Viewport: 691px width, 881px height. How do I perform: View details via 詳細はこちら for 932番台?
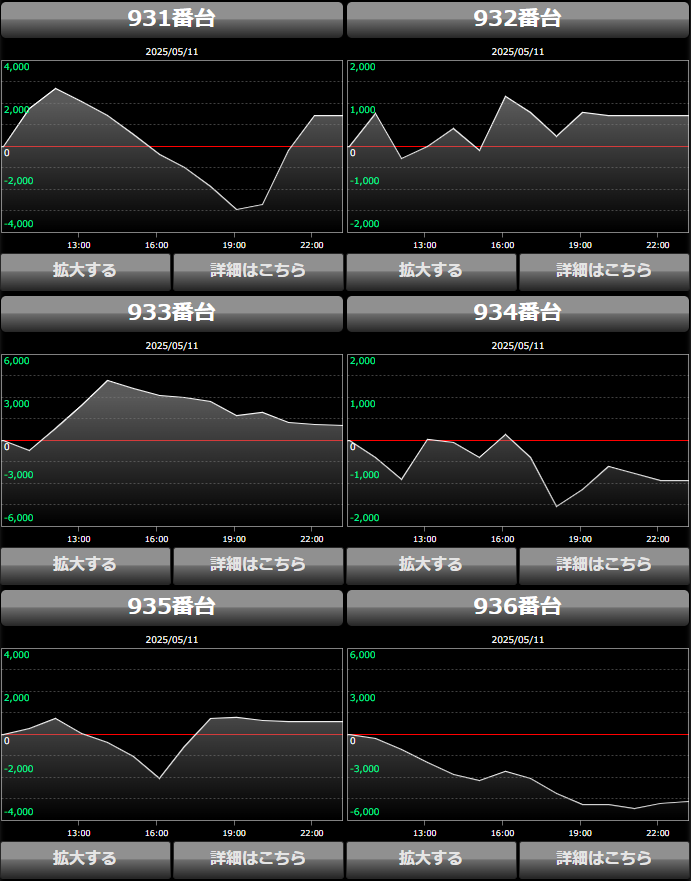pos(604,270)
